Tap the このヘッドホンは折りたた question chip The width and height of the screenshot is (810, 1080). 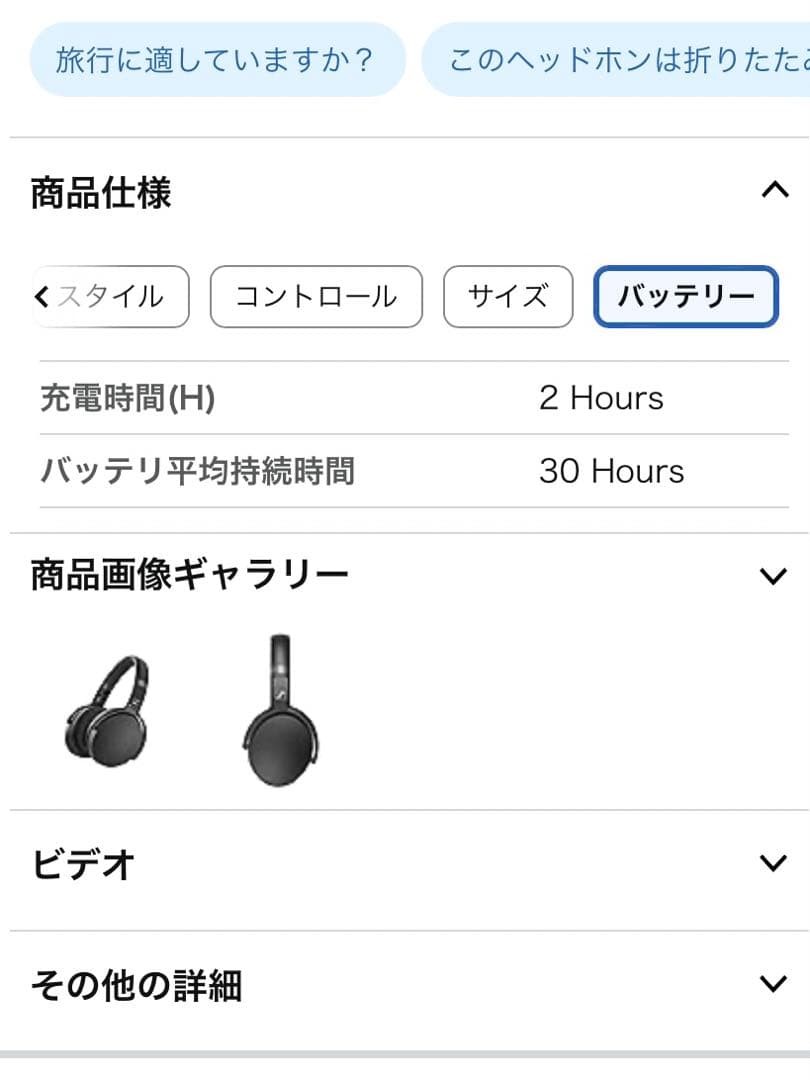620,60
